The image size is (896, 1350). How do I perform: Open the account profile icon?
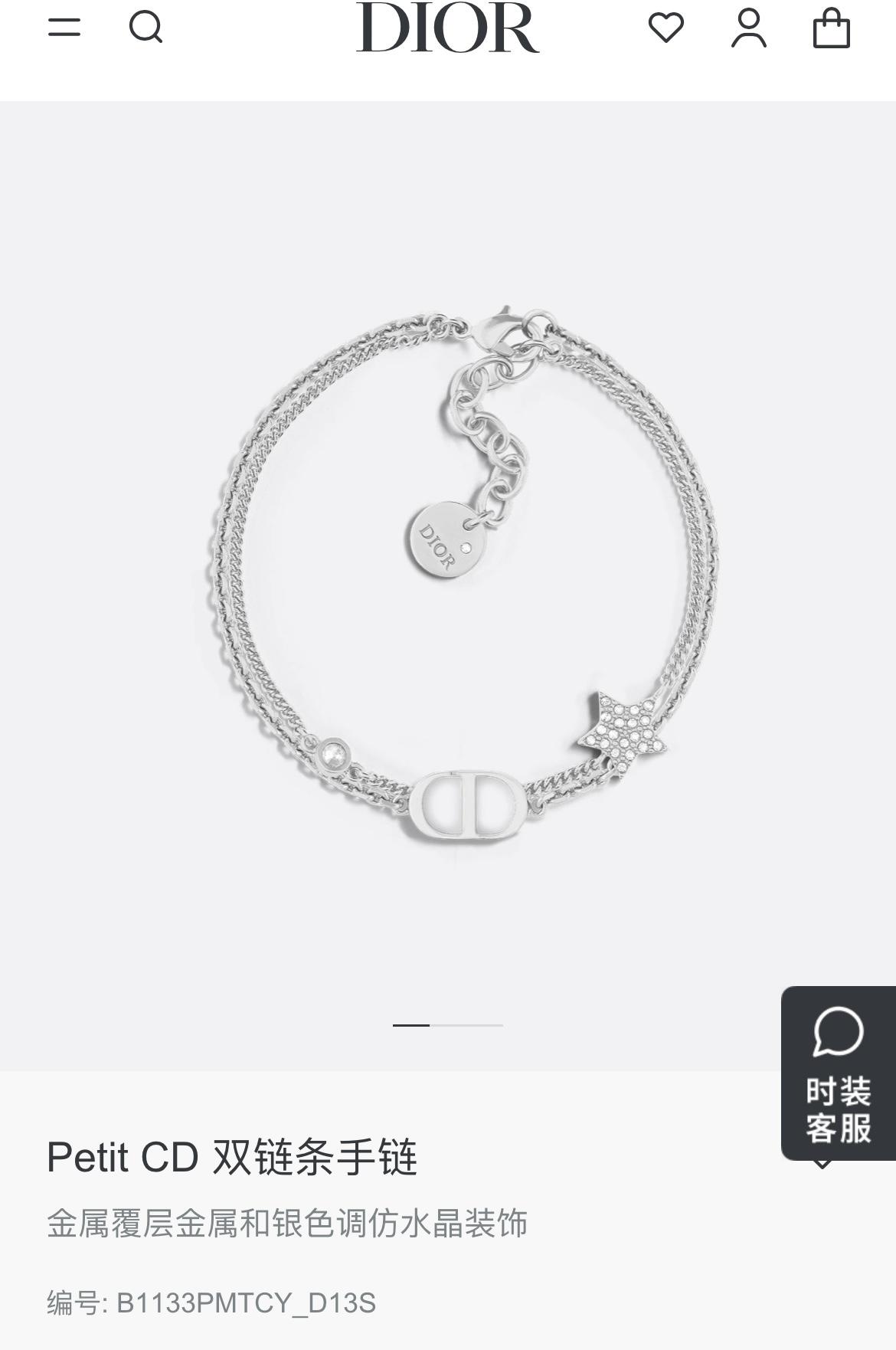click(x=749, y=28)
